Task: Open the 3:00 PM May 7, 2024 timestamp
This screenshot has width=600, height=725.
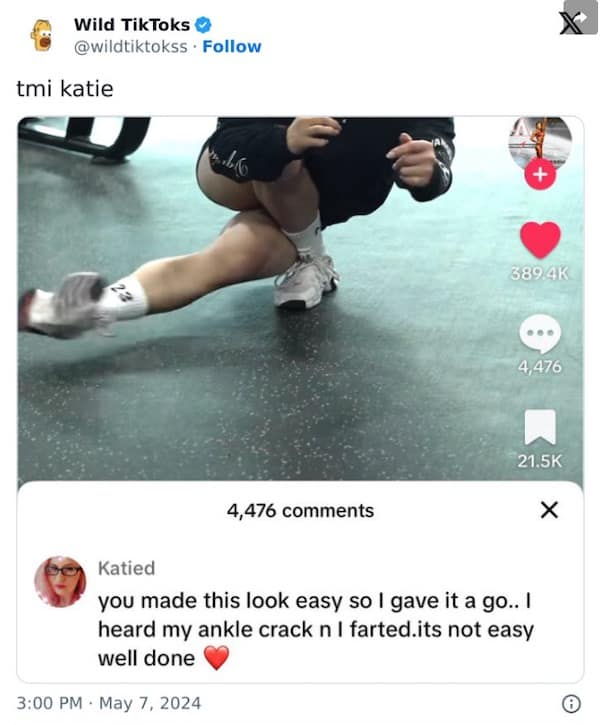Action: click(x=108, y=703)
